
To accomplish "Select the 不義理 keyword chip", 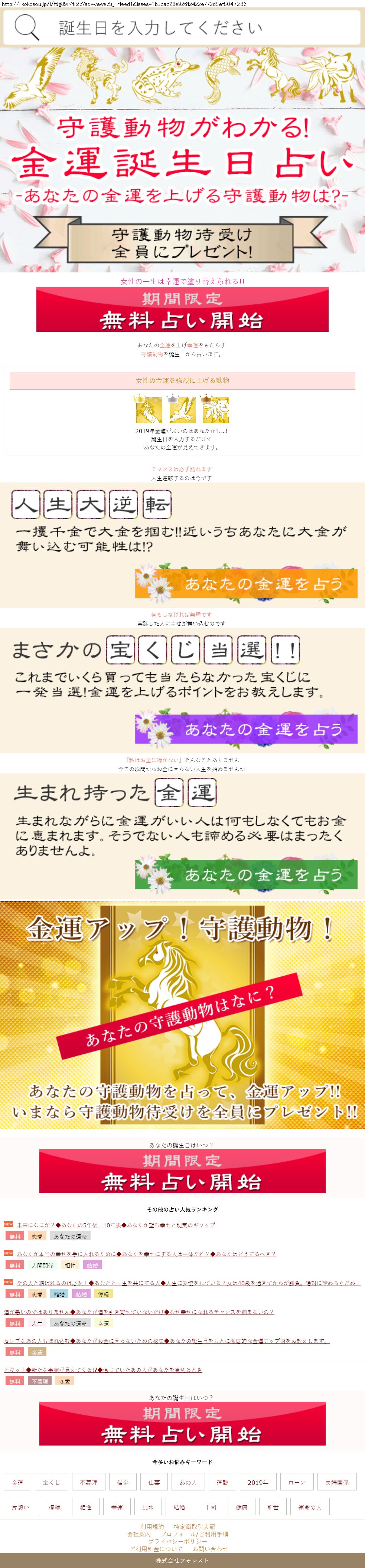I will pyautogui.click(x=88, y=1482).
